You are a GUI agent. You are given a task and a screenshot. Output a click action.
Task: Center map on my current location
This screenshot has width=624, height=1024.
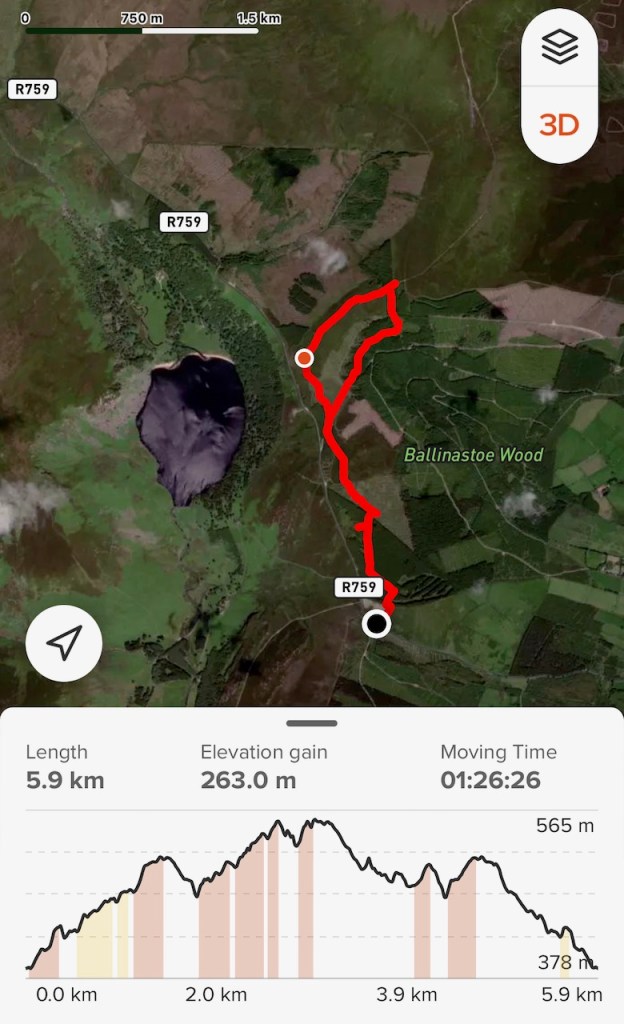coord(64,644)
